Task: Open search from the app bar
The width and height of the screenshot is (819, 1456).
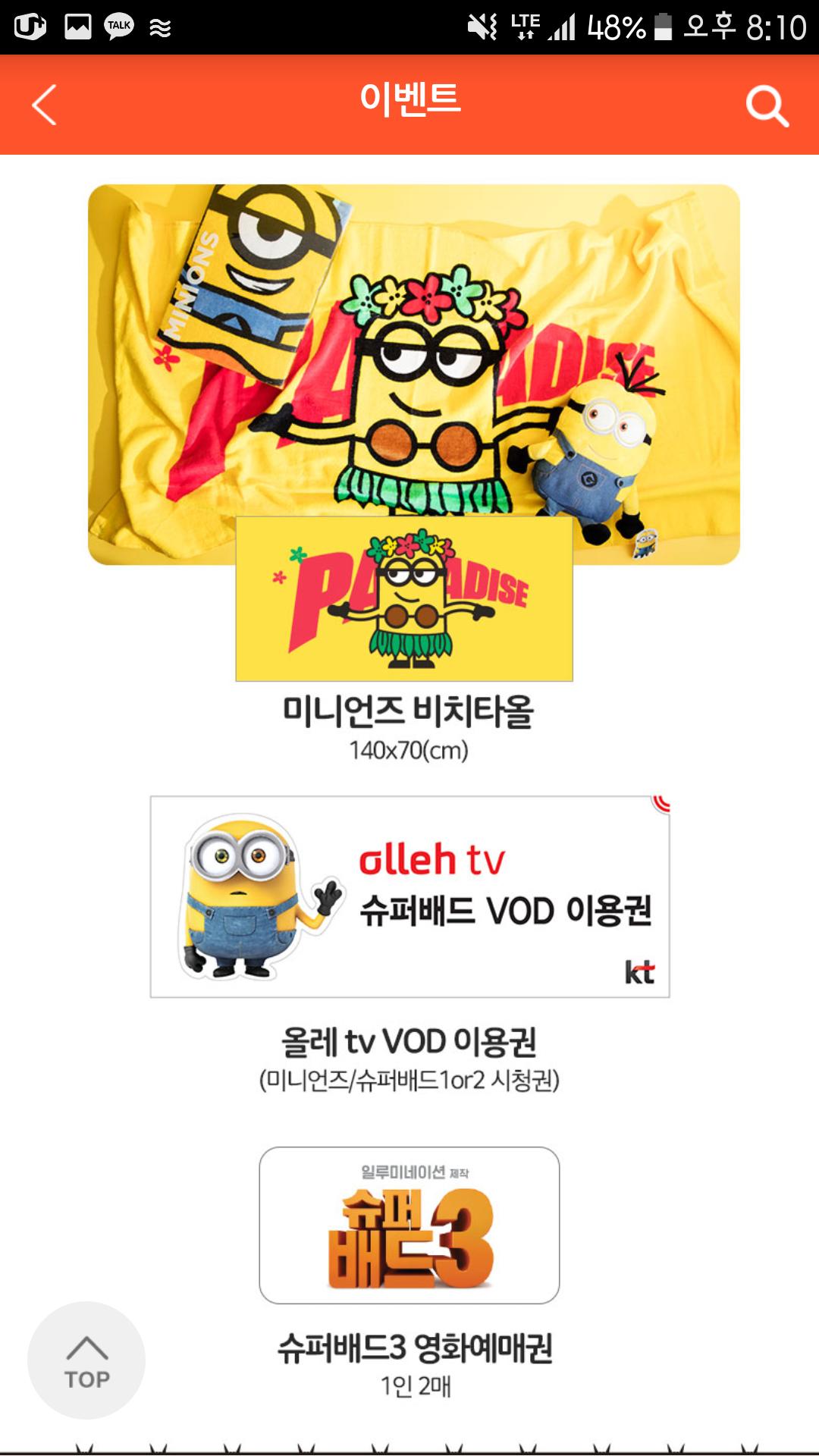Action: 767,105
